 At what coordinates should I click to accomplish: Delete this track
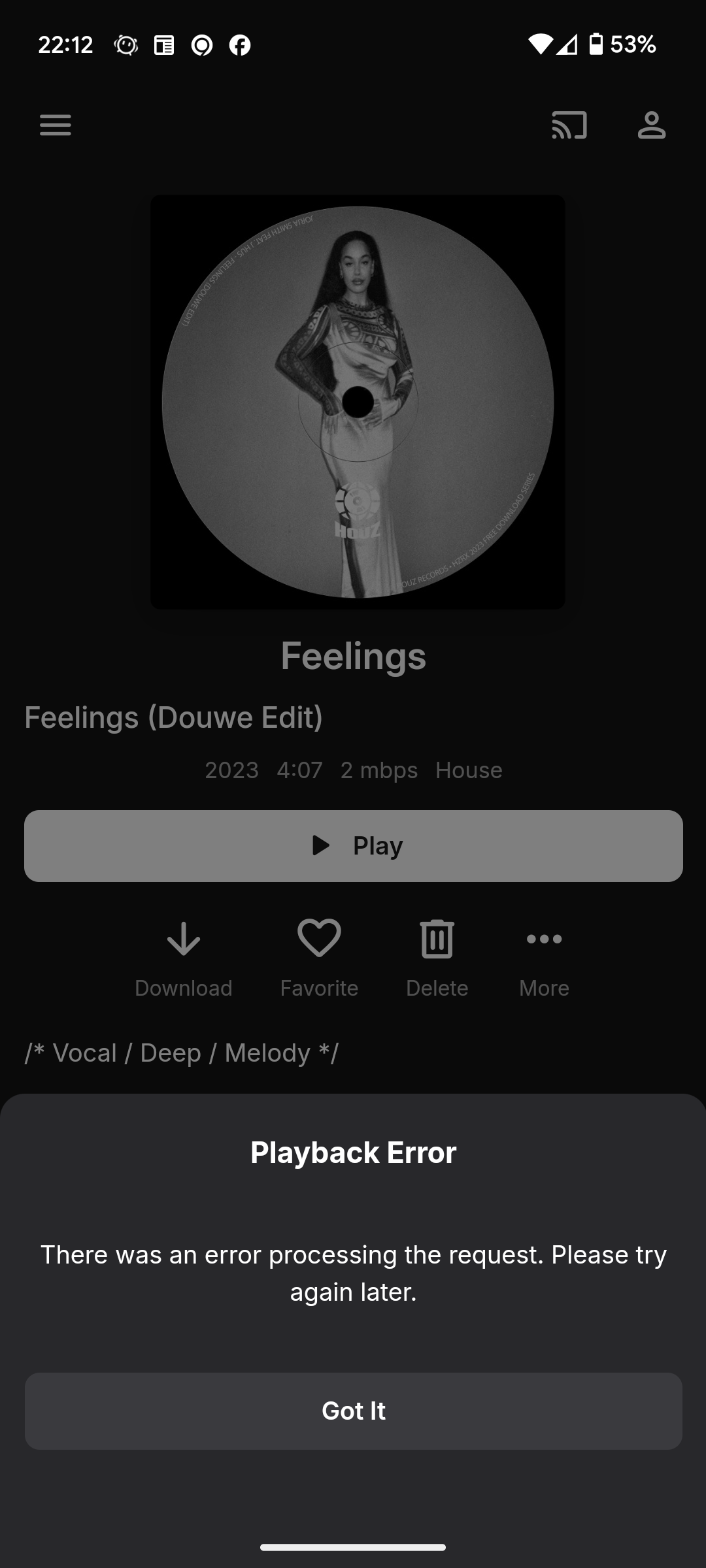437,959
